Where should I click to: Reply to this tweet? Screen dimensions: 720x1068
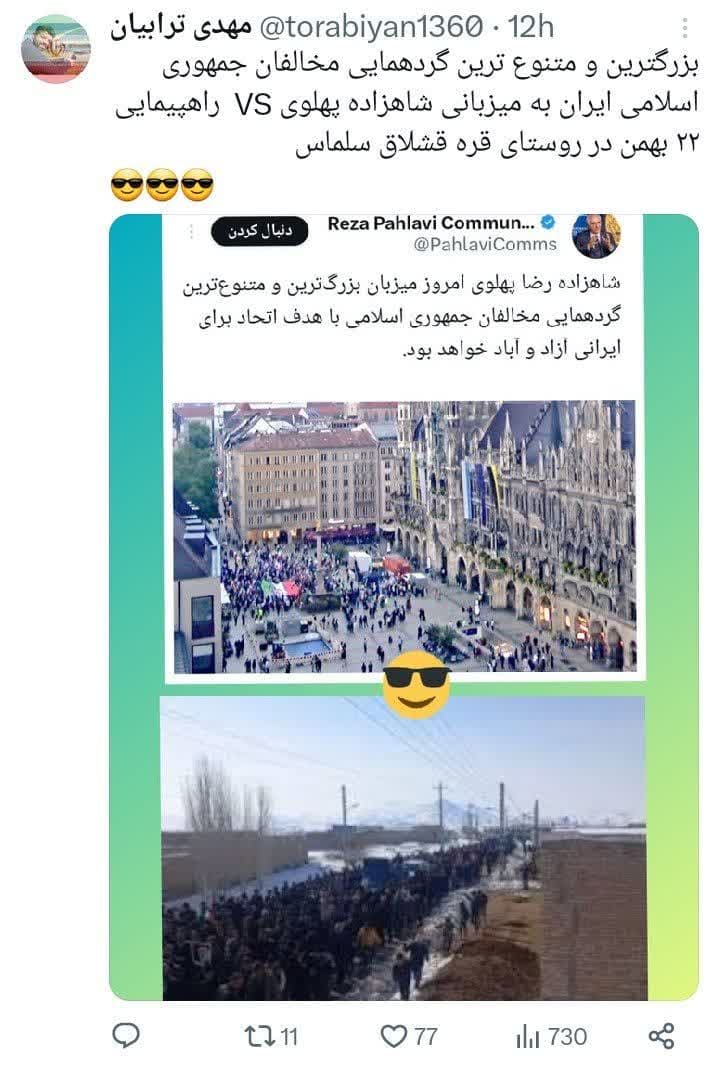coord(125,1036)
